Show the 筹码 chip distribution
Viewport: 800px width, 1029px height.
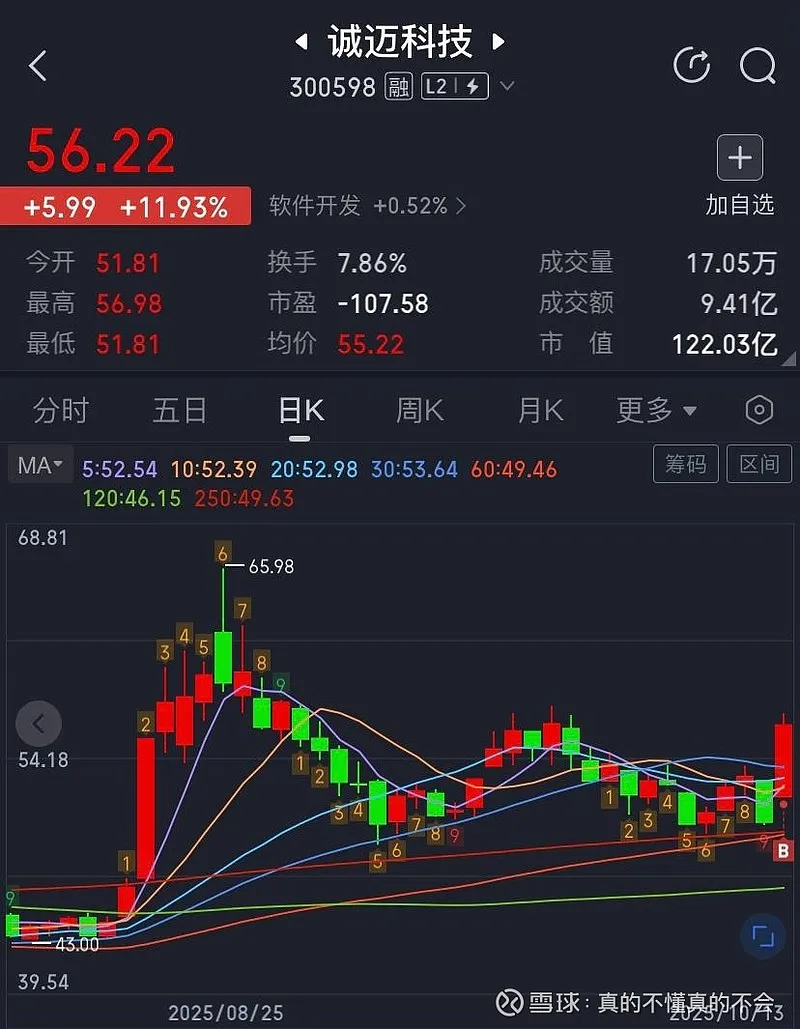(x=686, y=464)
